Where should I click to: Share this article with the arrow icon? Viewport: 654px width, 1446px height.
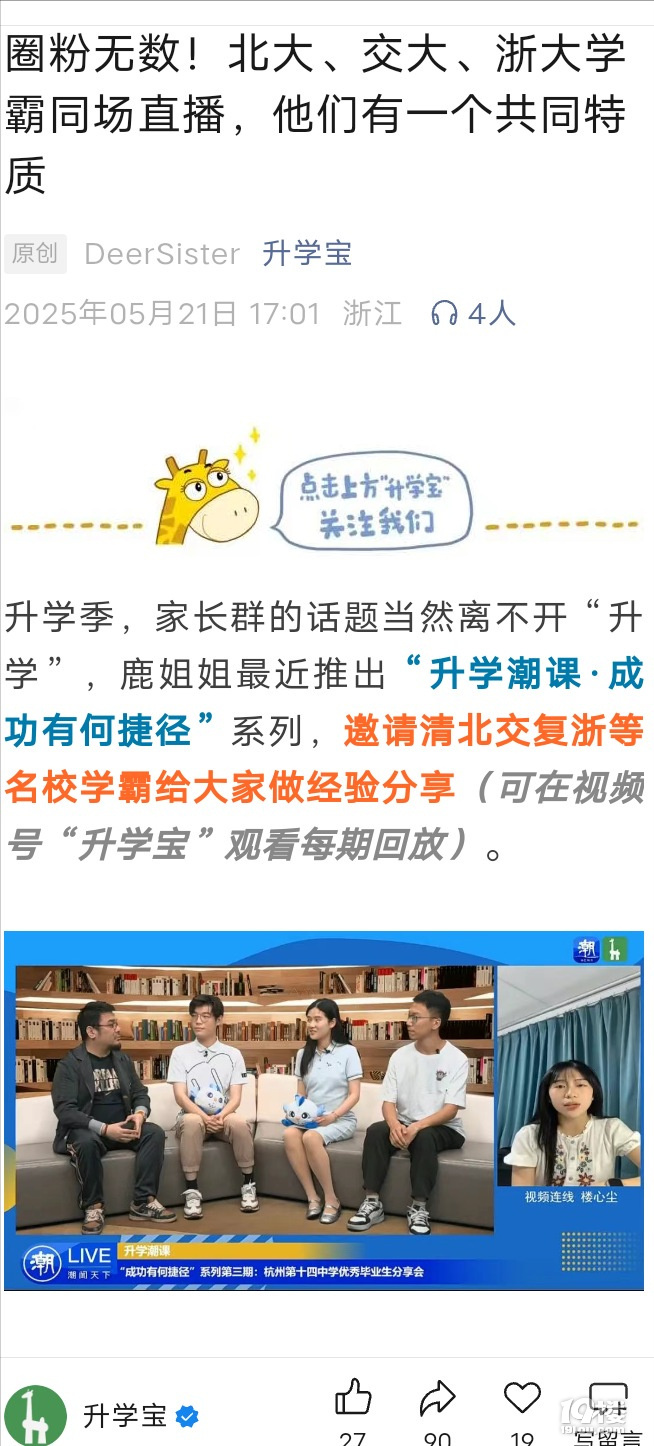[437, 1400]
